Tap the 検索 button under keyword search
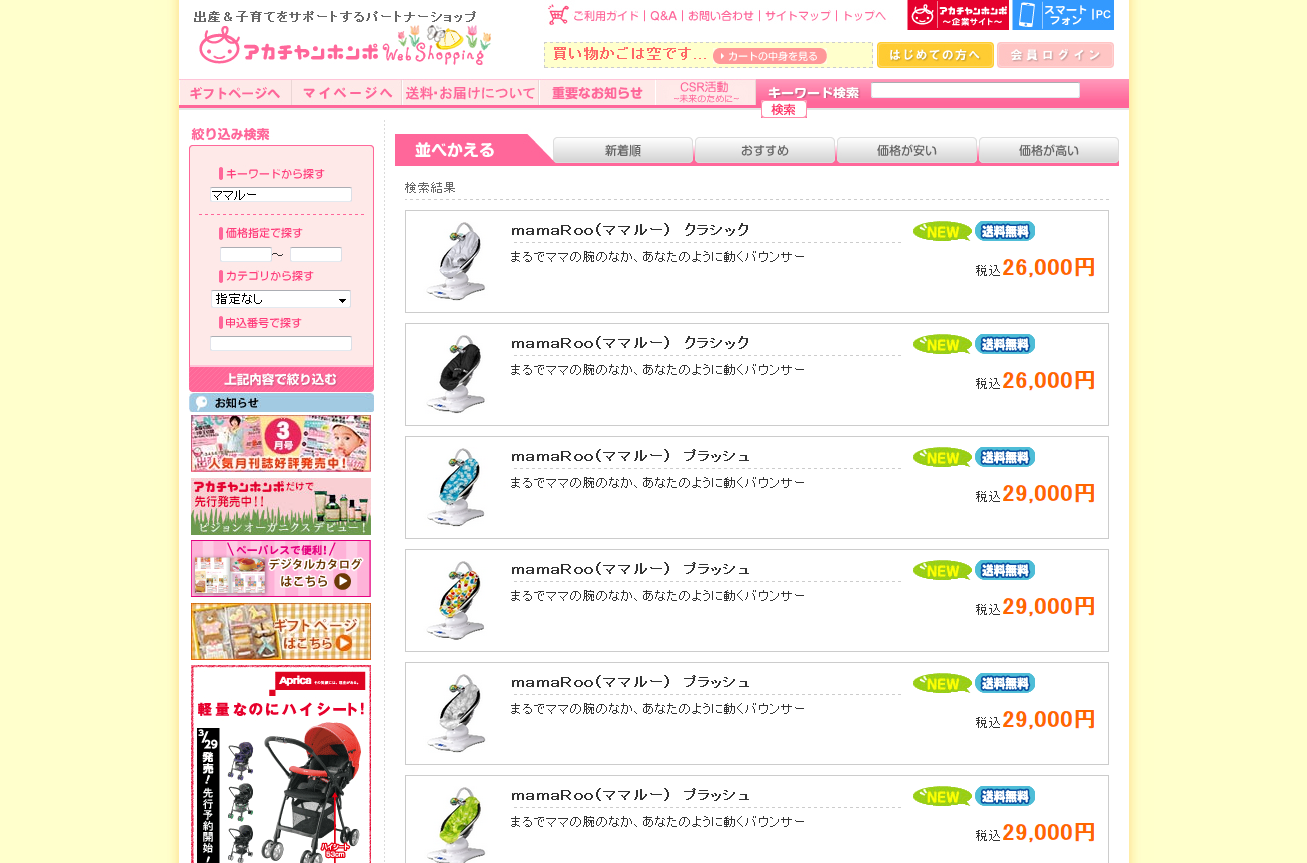This screenshot has width=1307, height=863. [784, 109]
